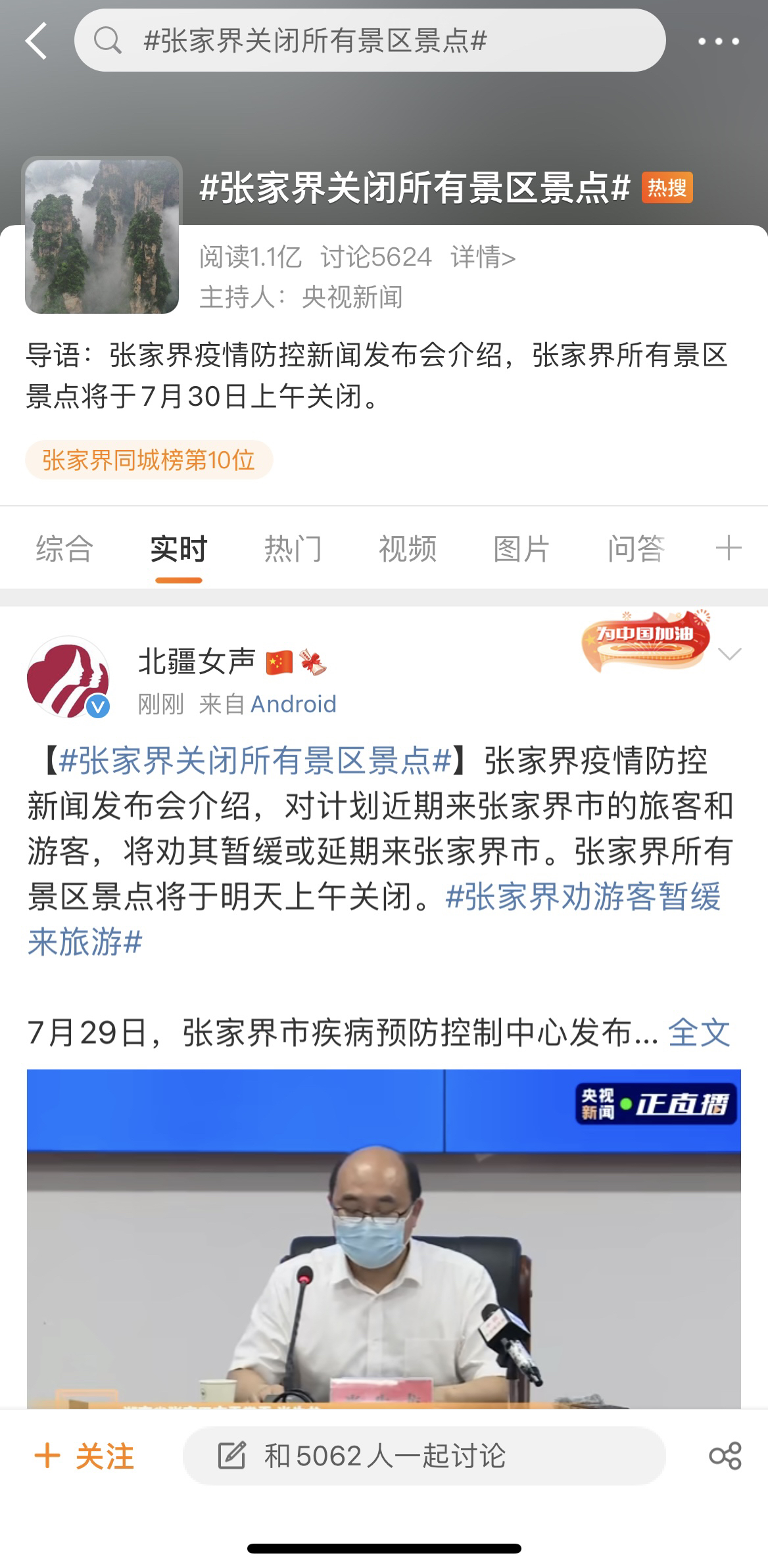Switch to the 综合 tab
The height and width of the screenshot is (1568, 768).
pos(64,549)
